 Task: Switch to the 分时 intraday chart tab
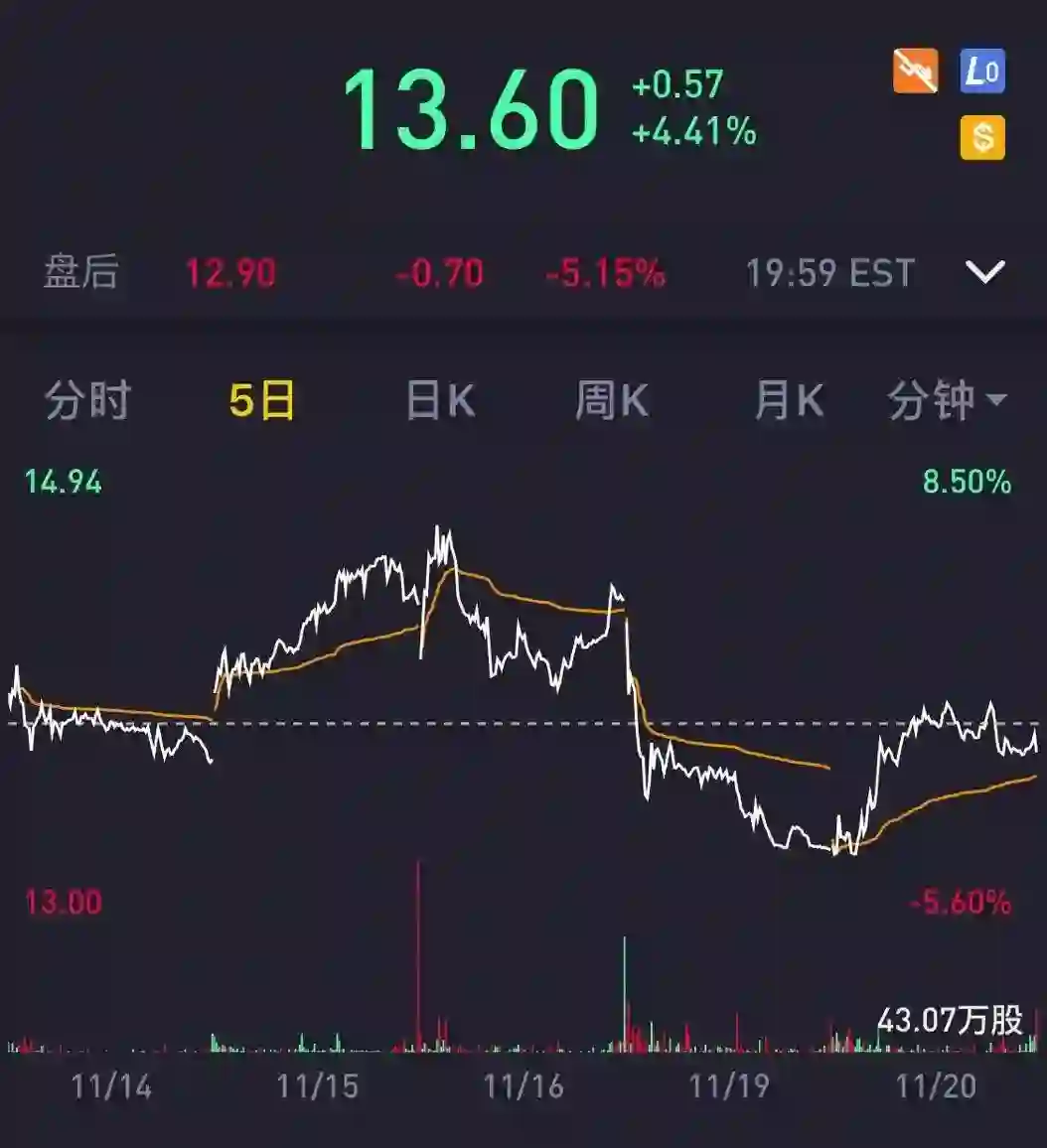tap(87, 401)
